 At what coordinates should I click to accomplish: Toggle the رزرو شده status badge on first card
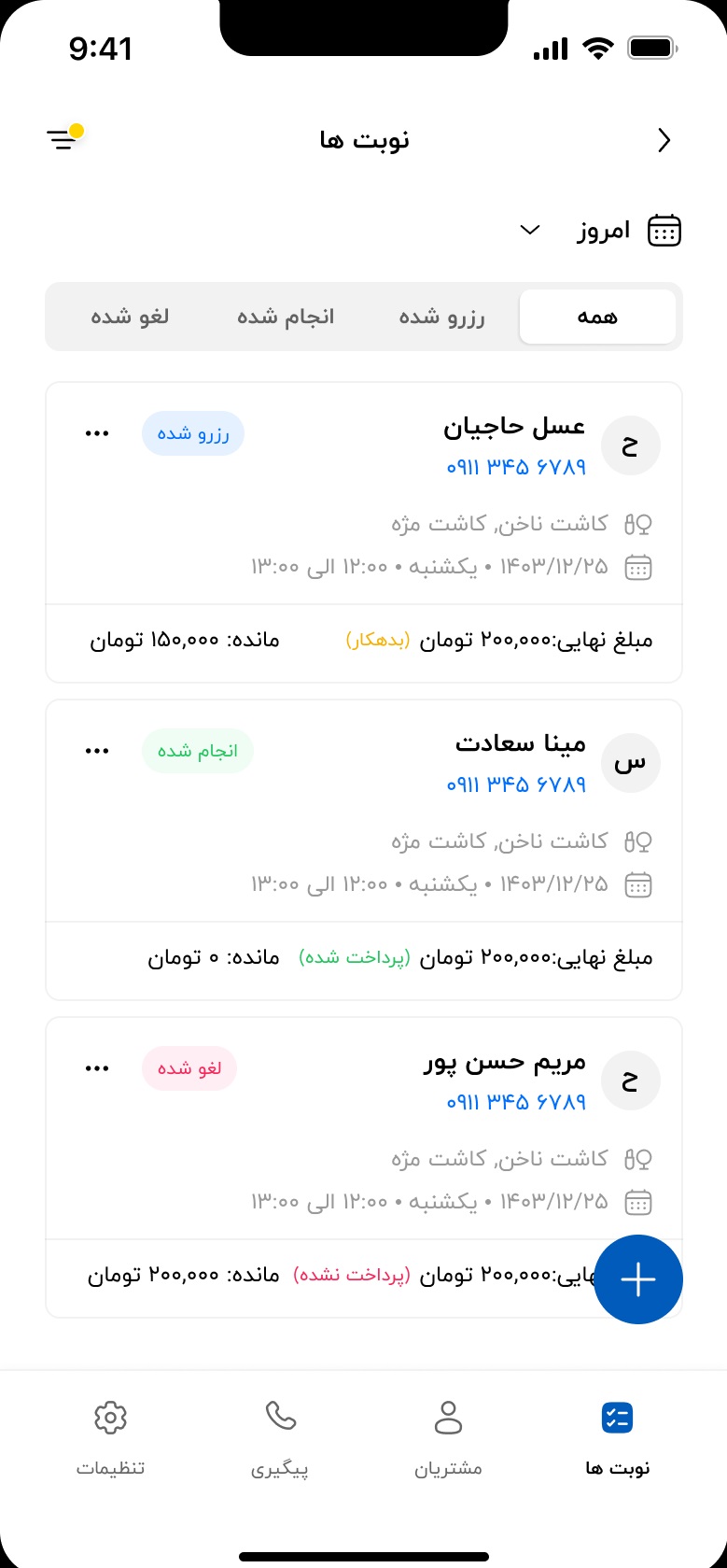(x=193, y=432)
